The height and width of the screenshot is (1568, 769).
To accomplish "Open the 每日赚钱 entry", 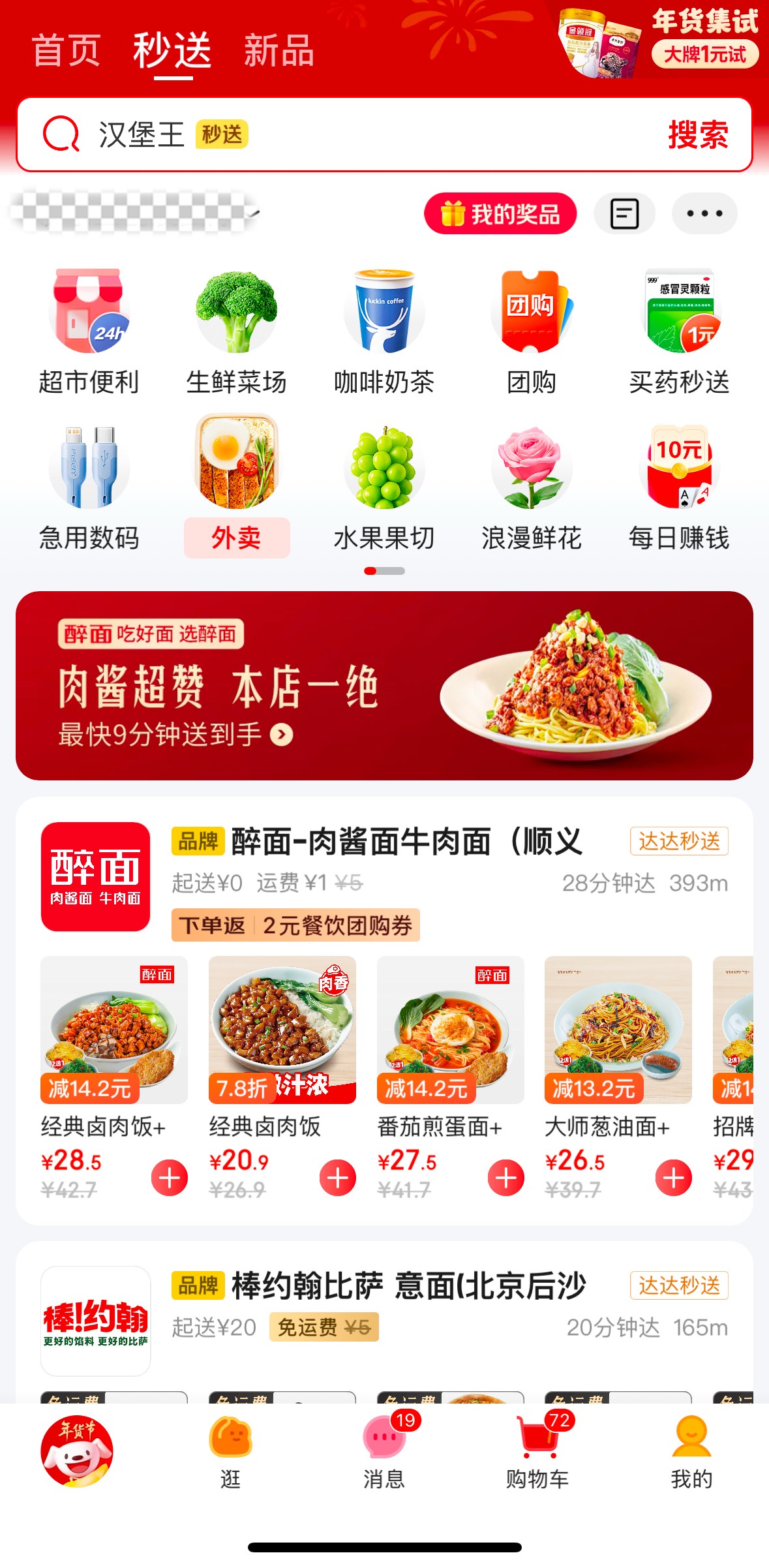I will [x=679, y=487].
